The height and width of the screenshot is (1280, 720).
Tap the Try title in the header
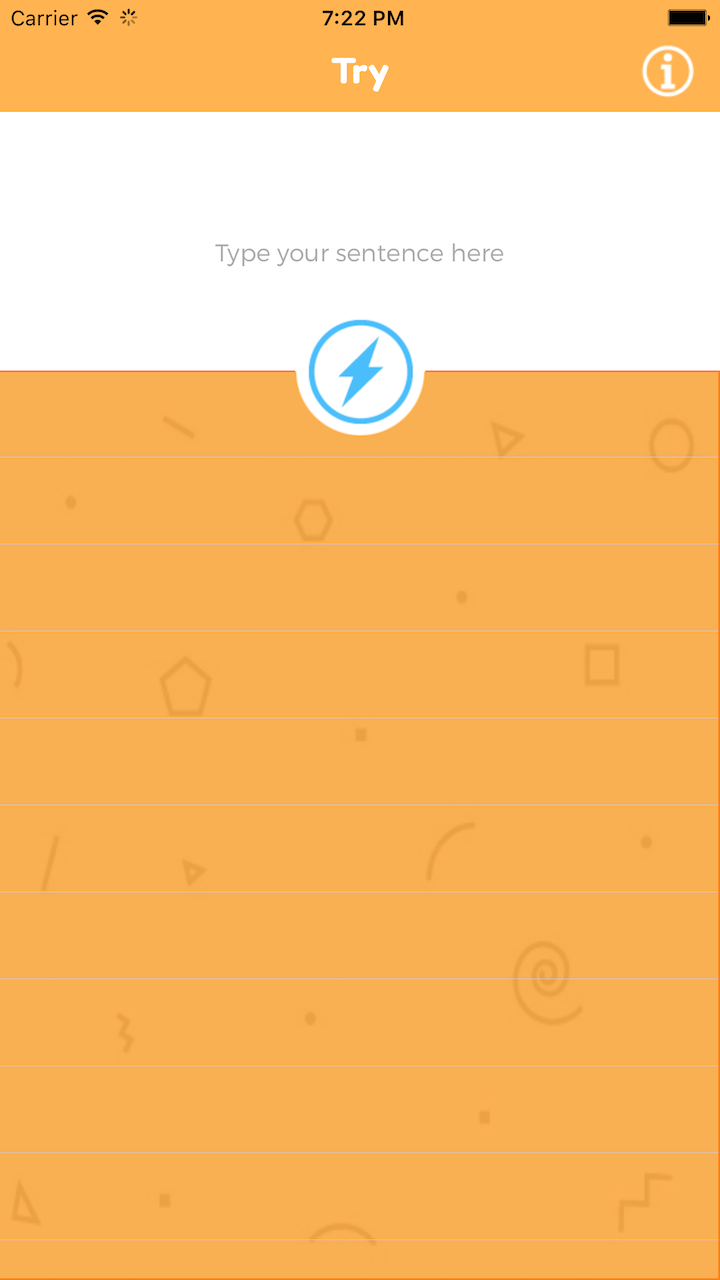(360, 71)
